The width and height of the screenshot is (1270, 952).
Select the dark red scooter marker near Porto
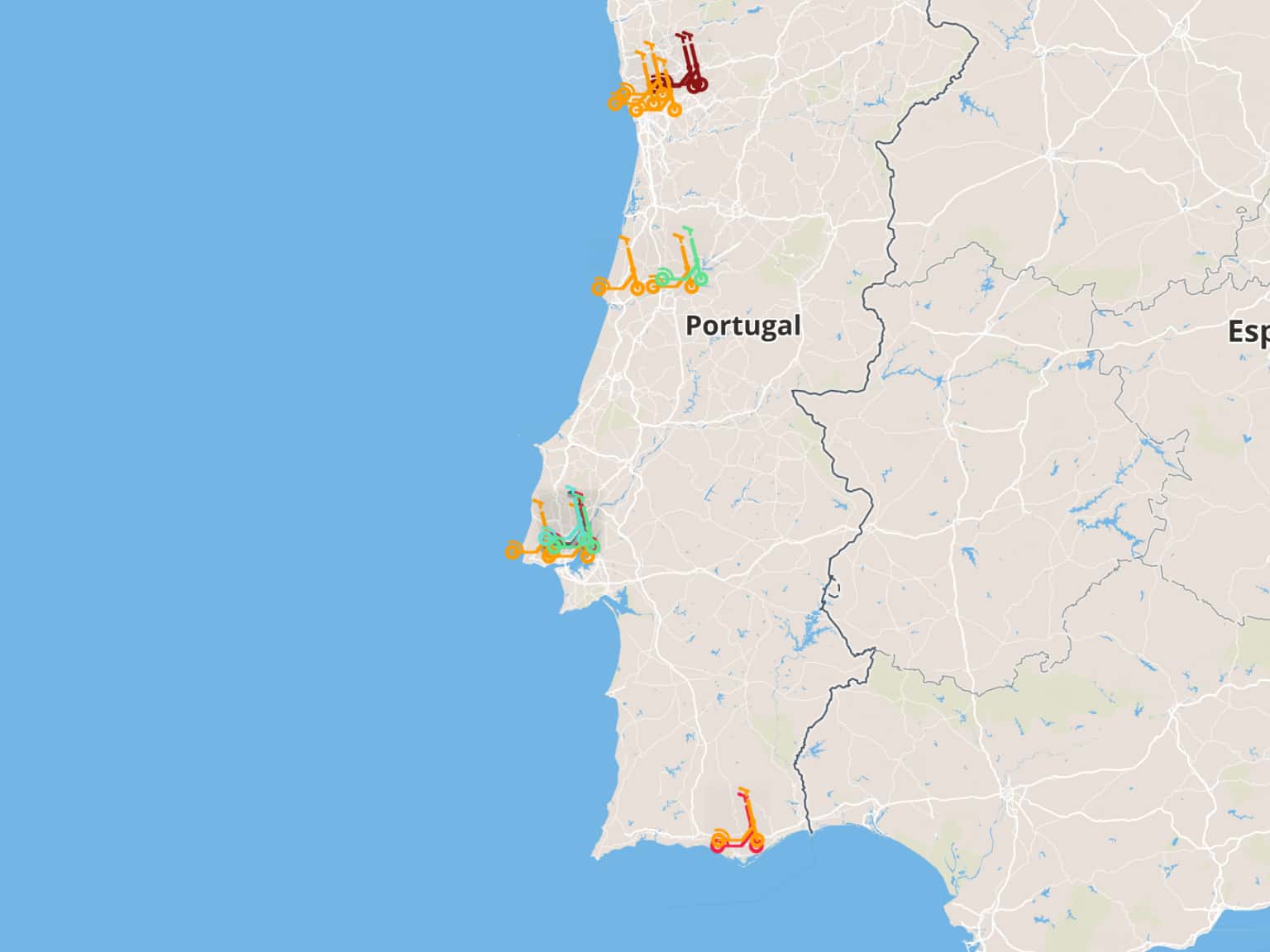[688, 66]
